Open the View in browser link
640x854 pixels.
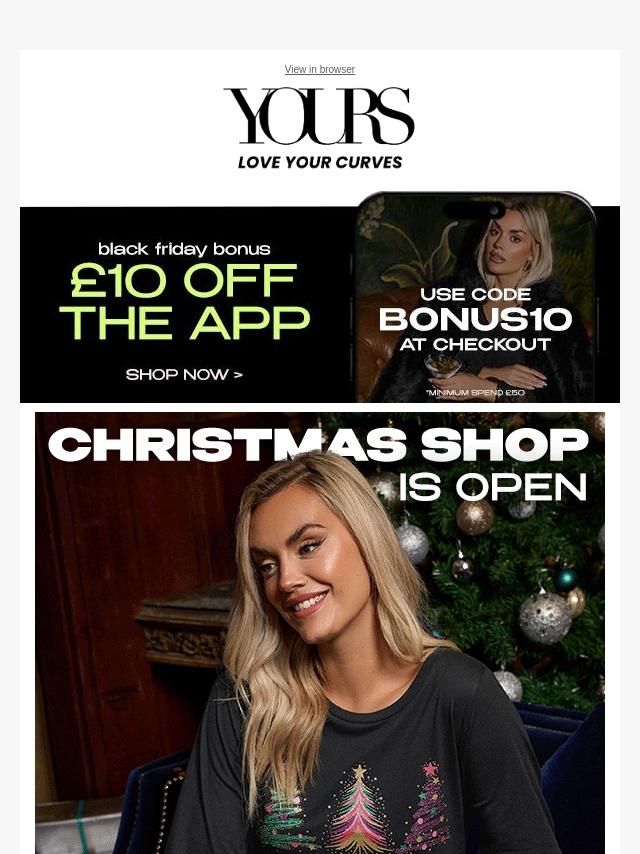(319, 70)
